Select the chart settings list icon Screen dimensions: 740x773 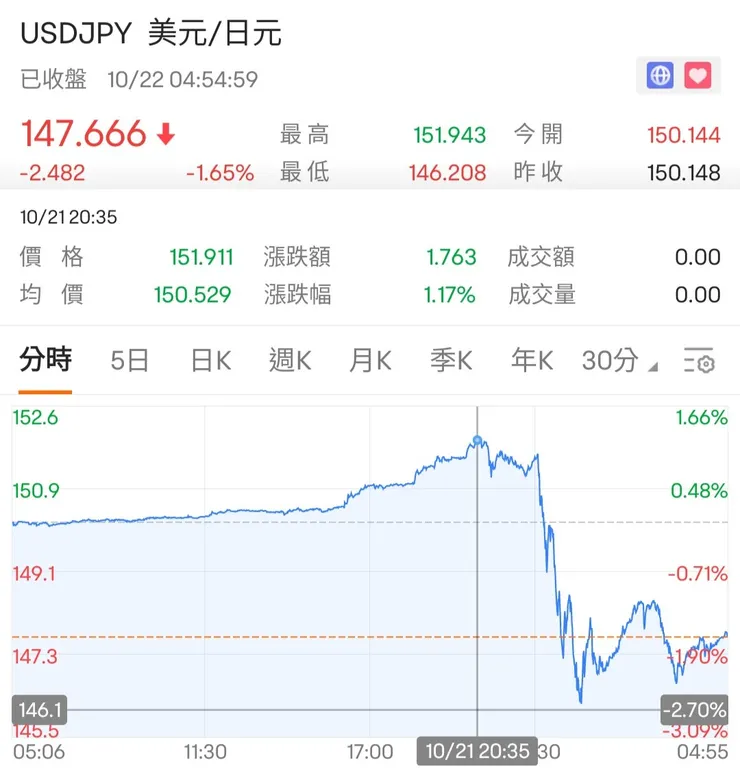tap(696, 362)
